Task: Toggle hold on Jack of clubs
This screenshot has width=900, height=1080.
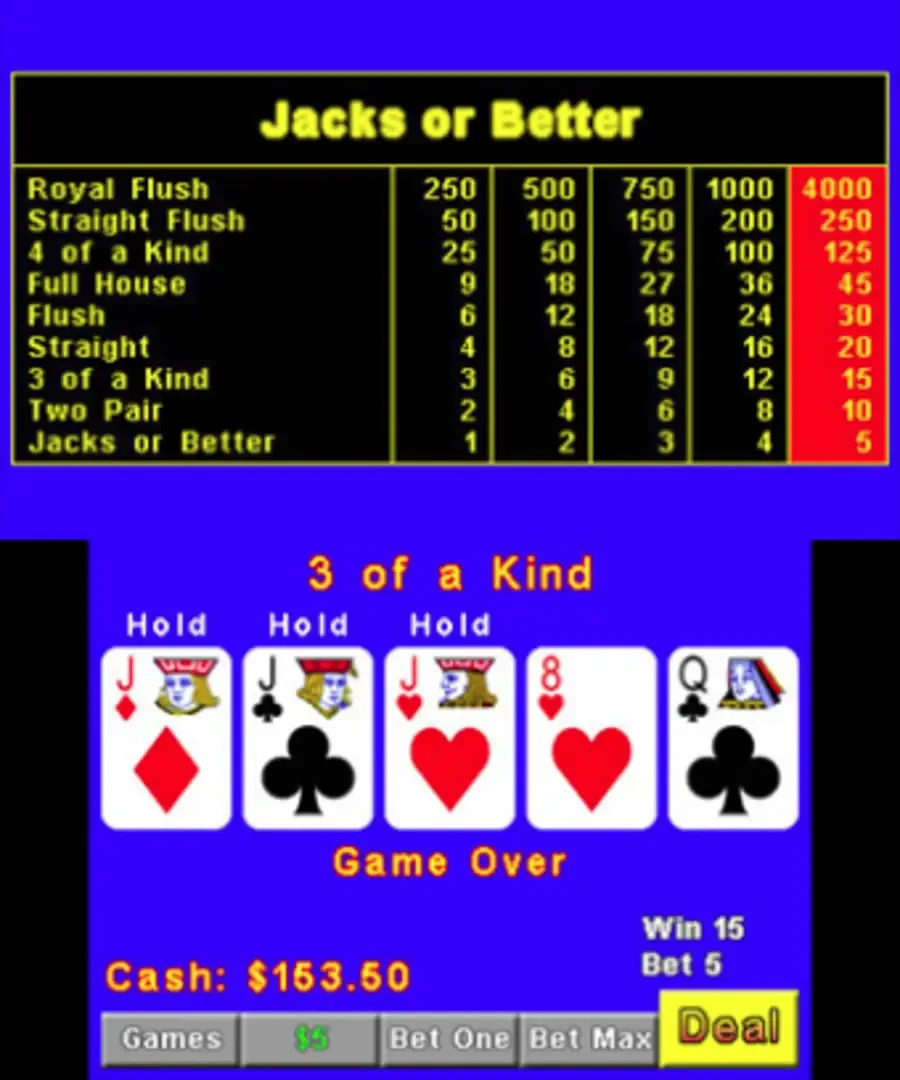Action: (308, 738)
